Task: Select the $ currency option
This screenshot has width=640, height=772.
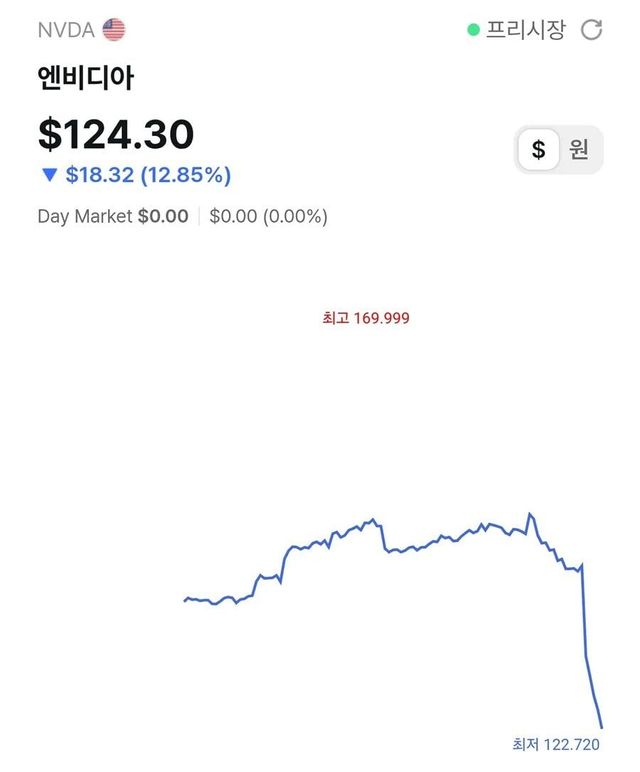Action: (538, 150)
